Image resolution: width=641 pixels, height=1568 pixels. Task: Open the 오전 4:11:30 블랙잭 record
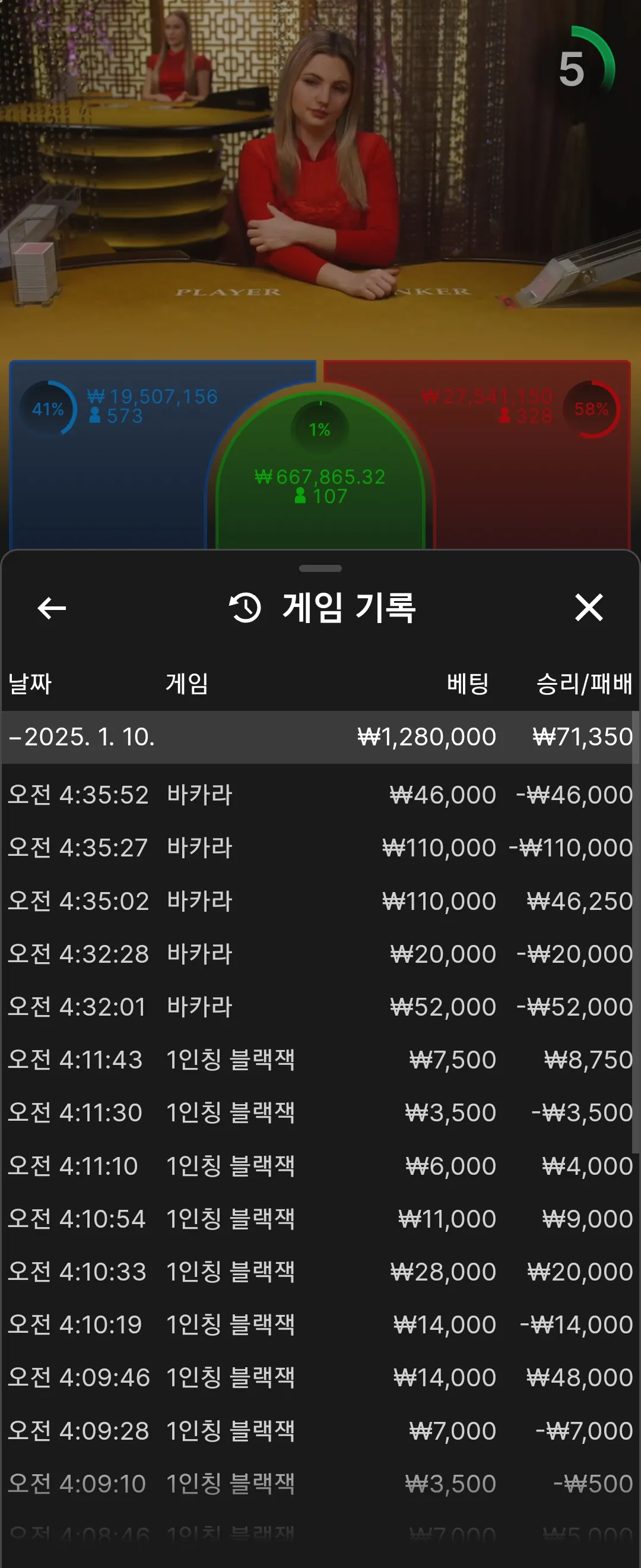[x=320, y=1112]
